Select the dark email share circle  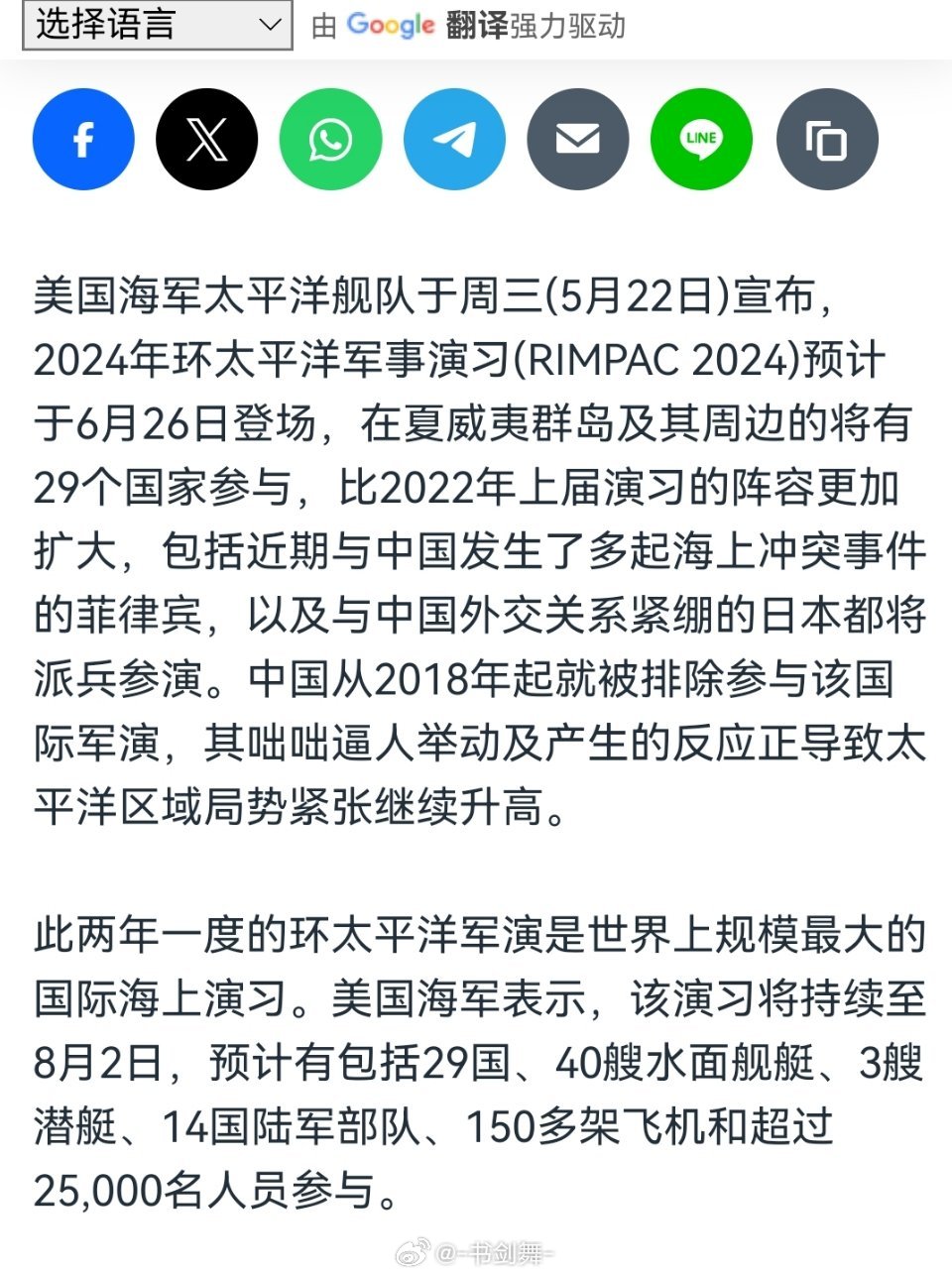[578, 139]
